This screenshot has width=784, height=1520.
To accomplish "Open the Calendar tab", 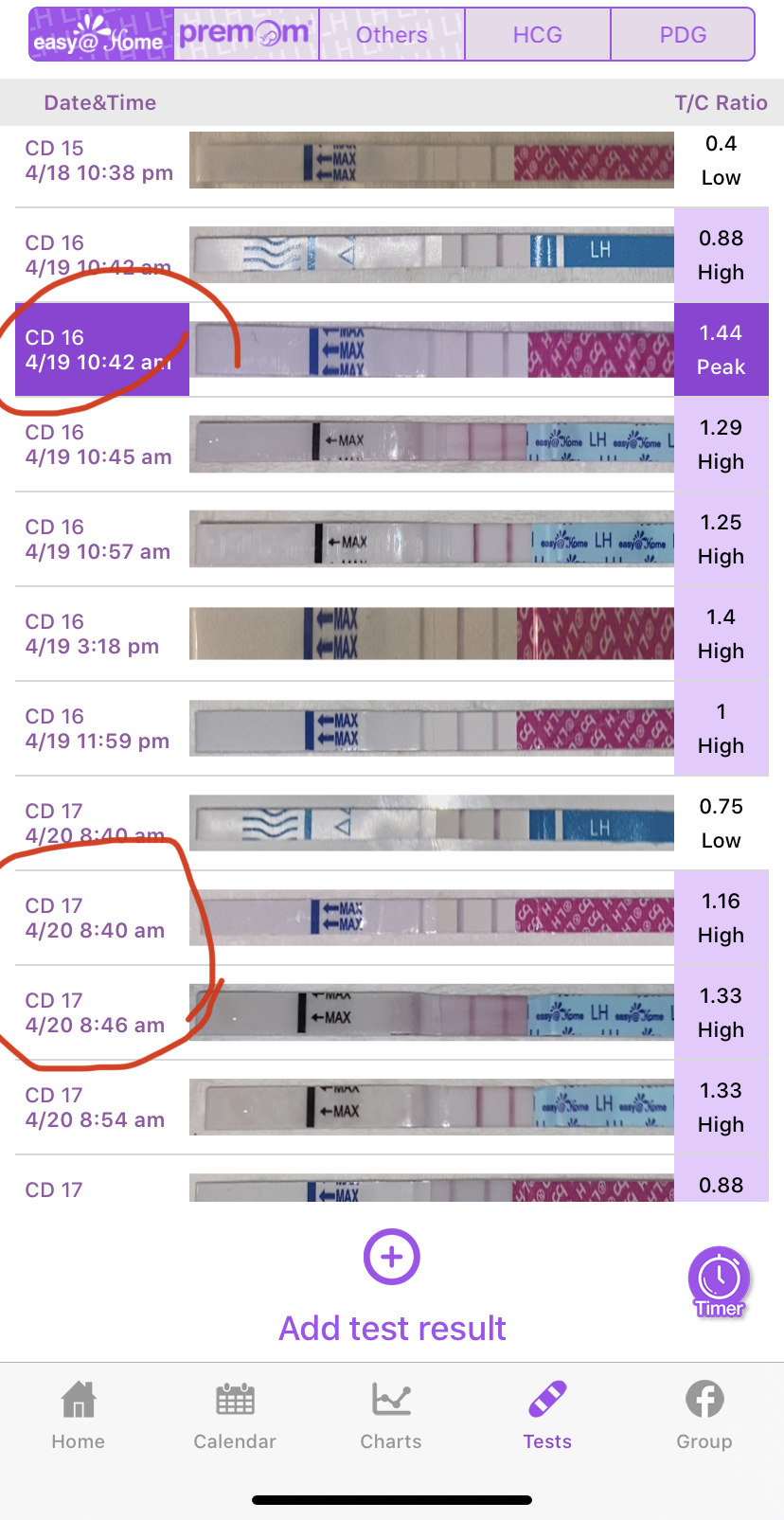I will pos(235,1416).
